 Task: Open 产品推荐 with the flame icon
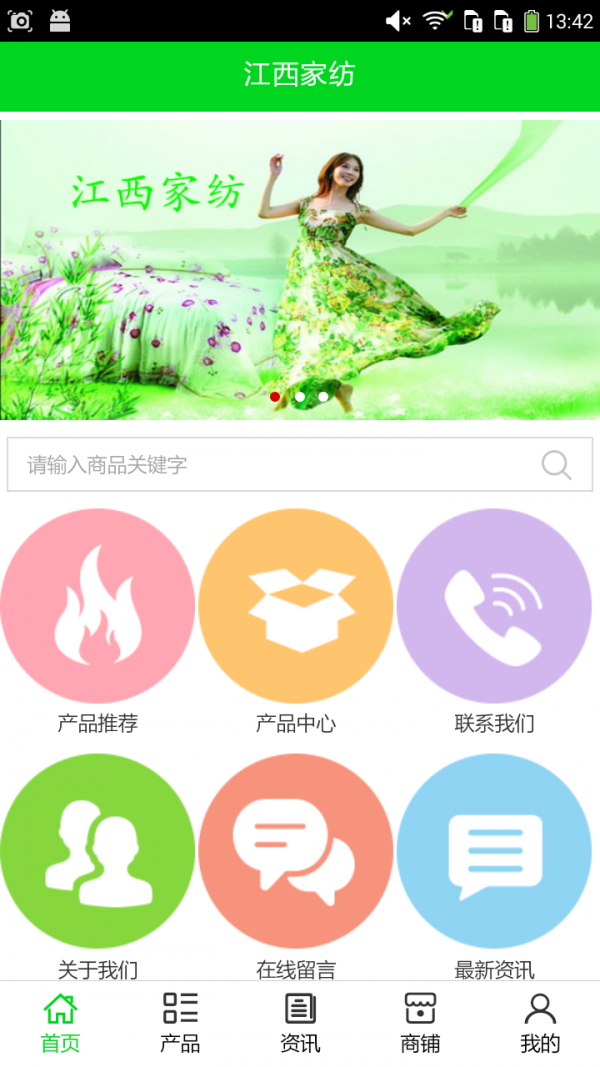pos(97,606)
